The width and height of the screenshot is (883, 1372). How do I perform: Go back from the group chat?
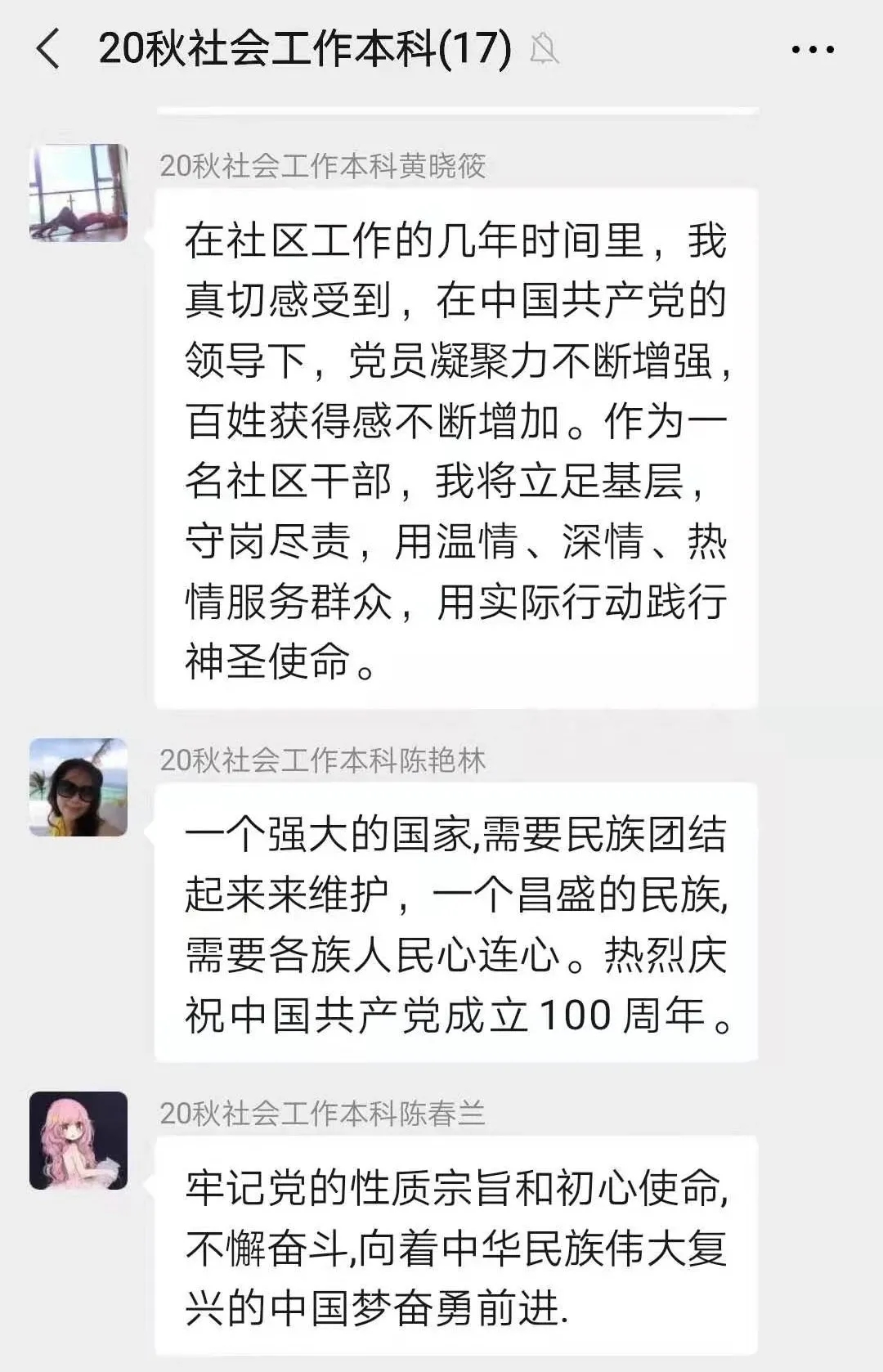tap(49, 49)
